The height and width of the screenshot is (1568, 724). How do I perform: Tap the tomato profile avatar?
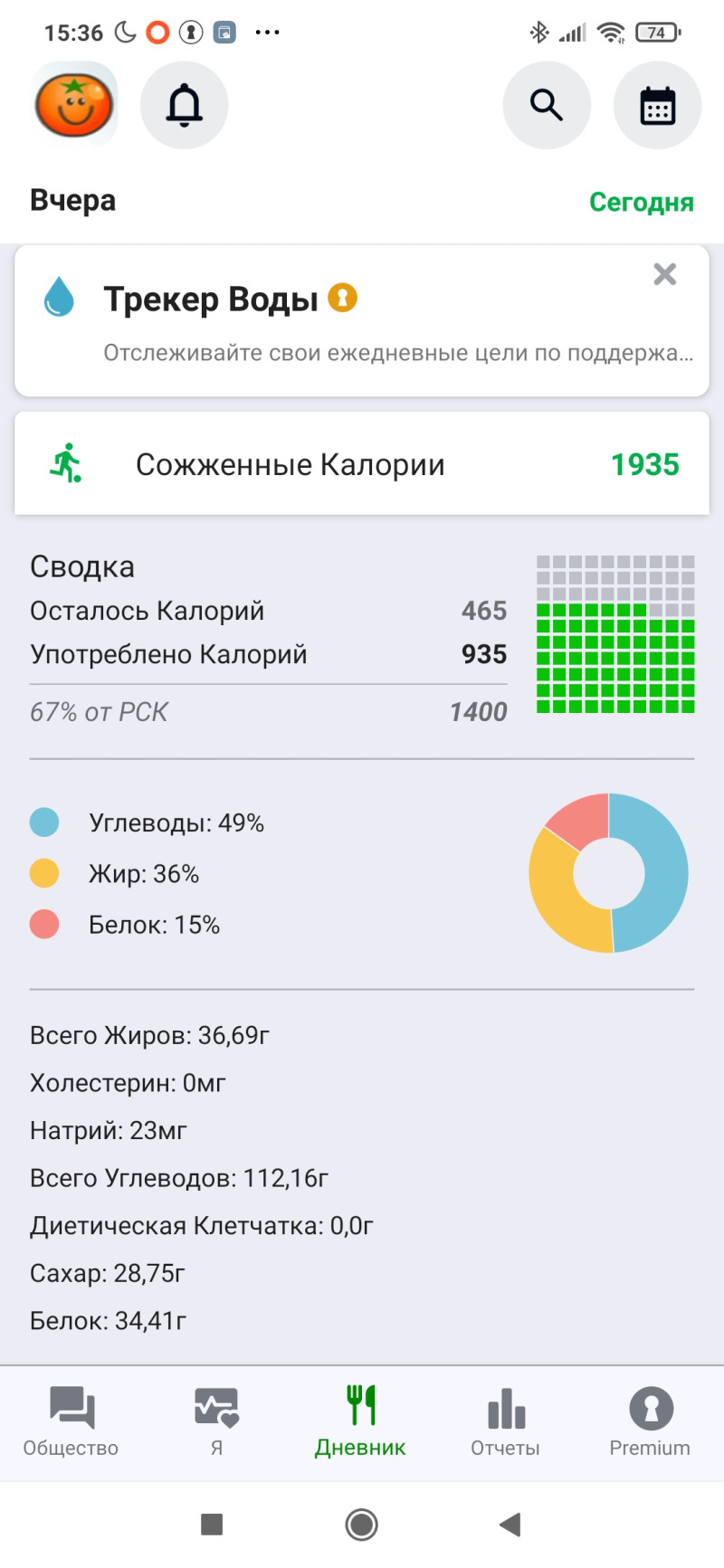point(74,106)
